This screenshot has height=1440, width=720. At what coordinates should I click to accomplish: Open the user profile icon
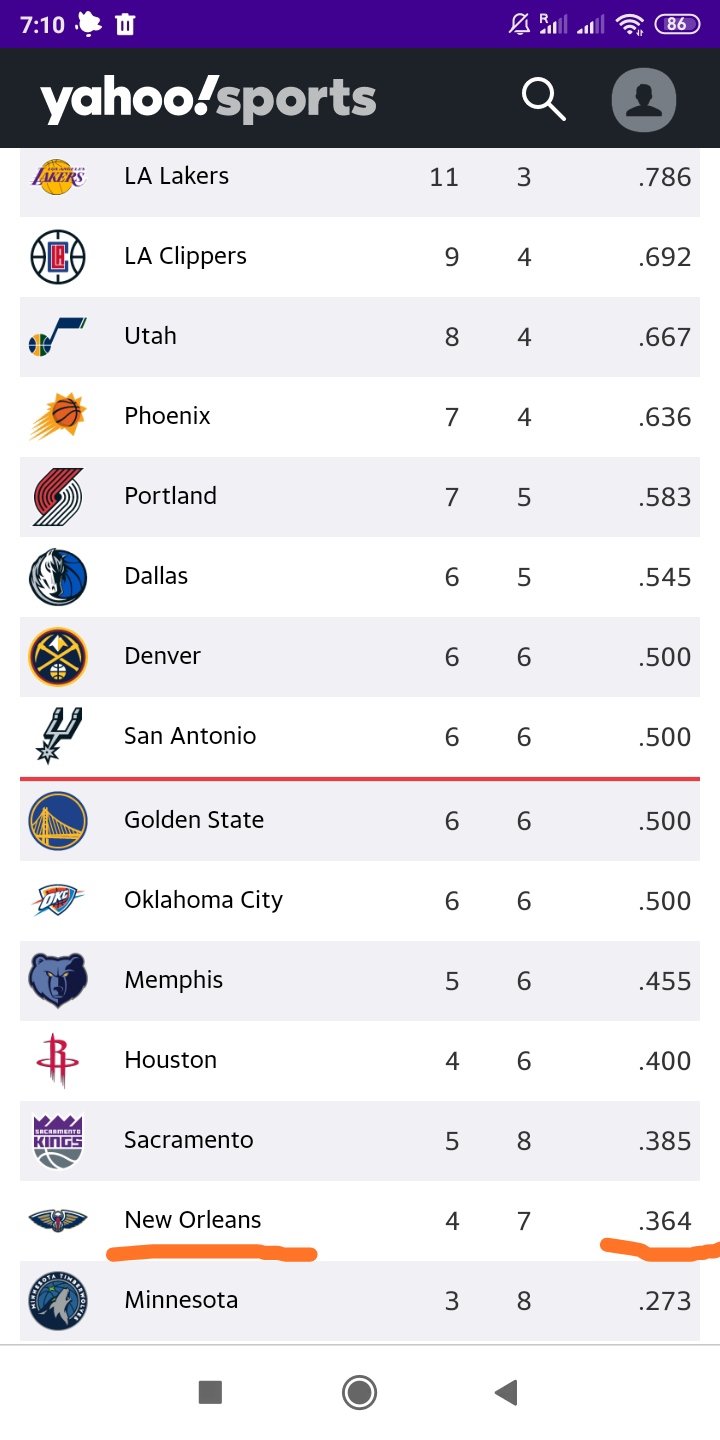(644, 100)
